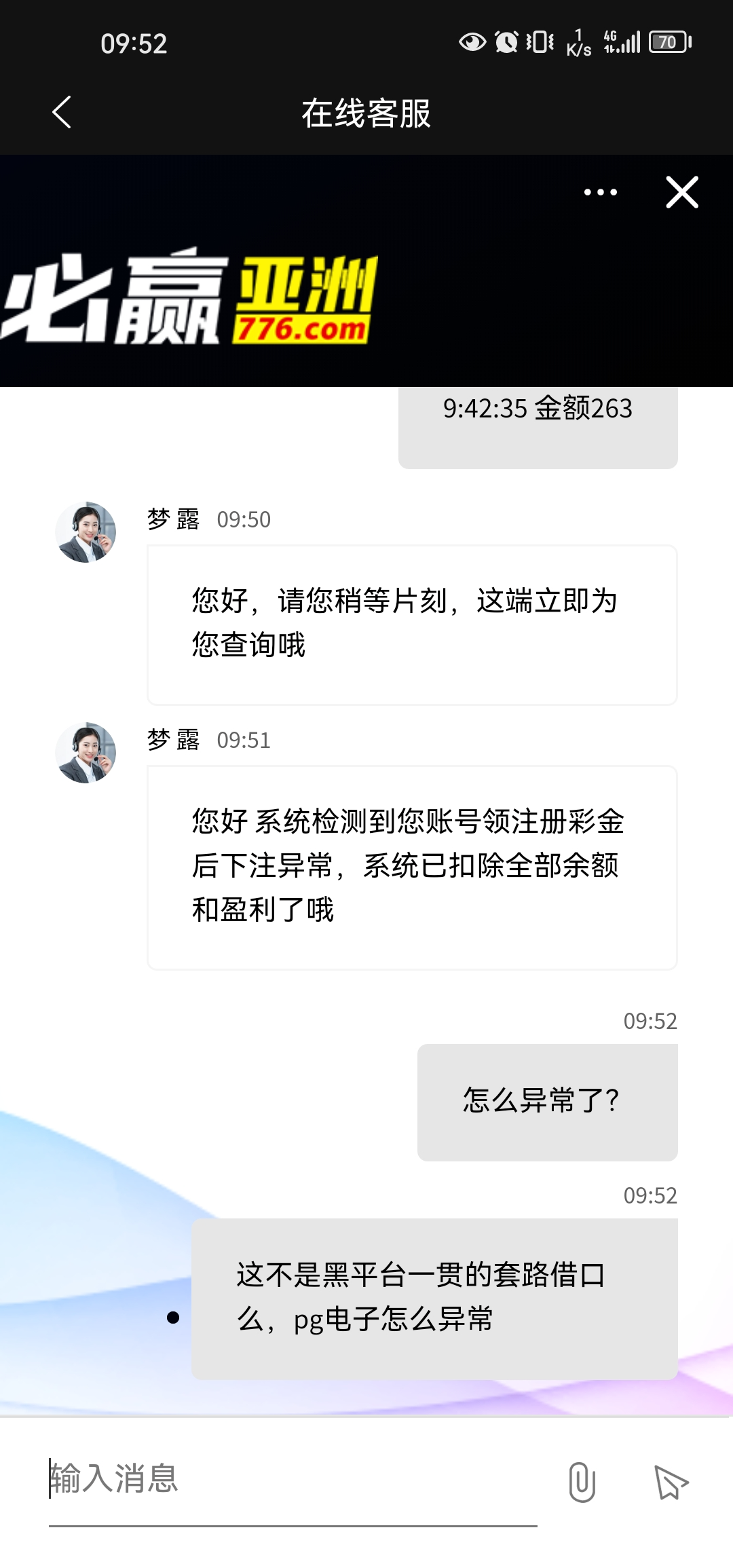Send the message with the arrow icon
The height and width of the screenshot is (1568, 733).
pos(671,1482)
